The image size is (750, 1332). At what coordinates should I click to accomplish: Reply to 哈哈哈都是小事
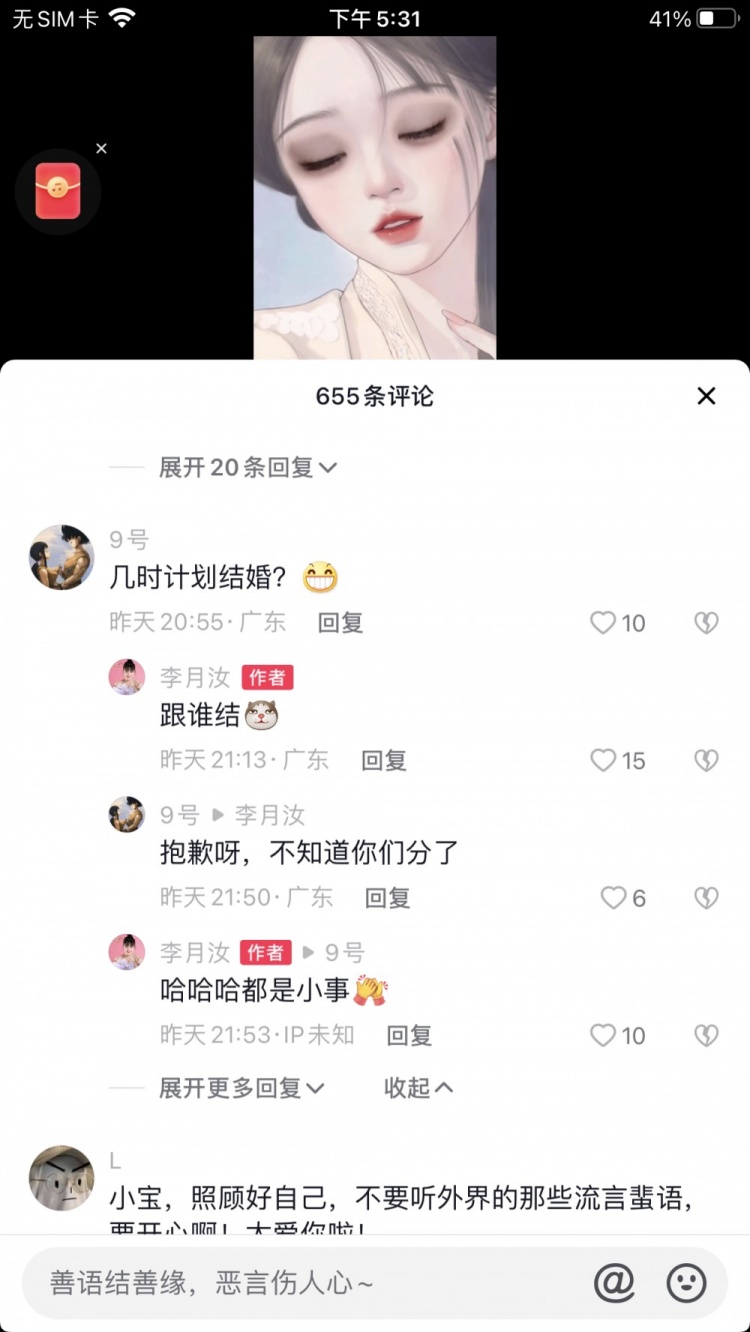point(409,1035)
